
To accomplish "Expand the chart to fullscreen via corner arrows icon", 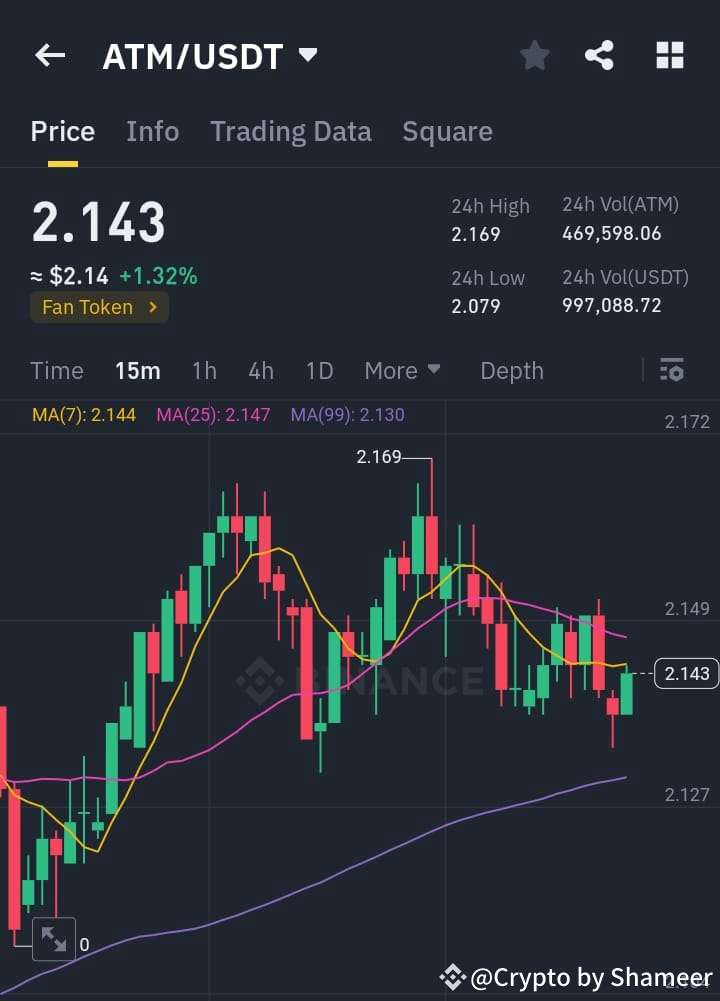I will pyautogui.click(x=54, y=938).
